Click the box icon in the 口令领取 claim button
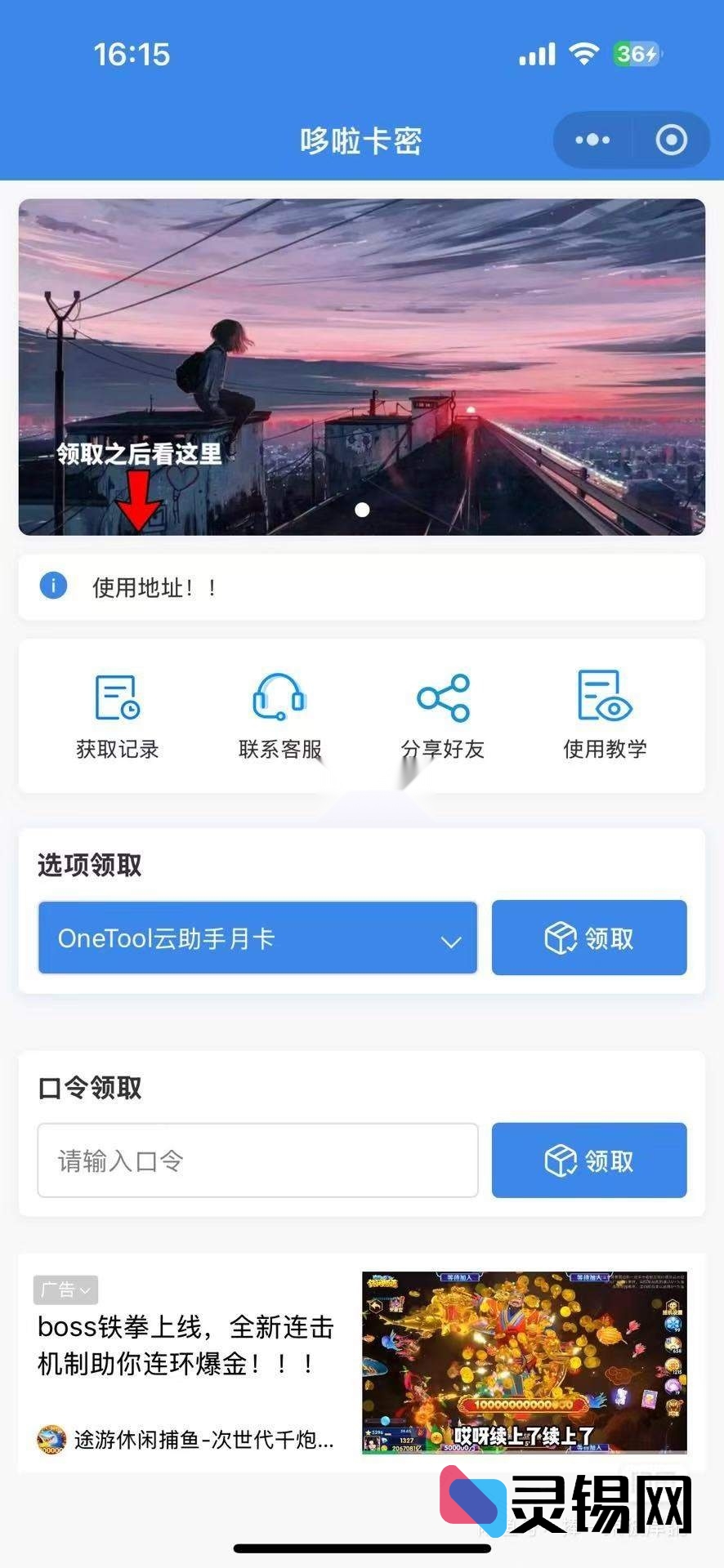The image size is (724, 1568). click(559, 1160)
